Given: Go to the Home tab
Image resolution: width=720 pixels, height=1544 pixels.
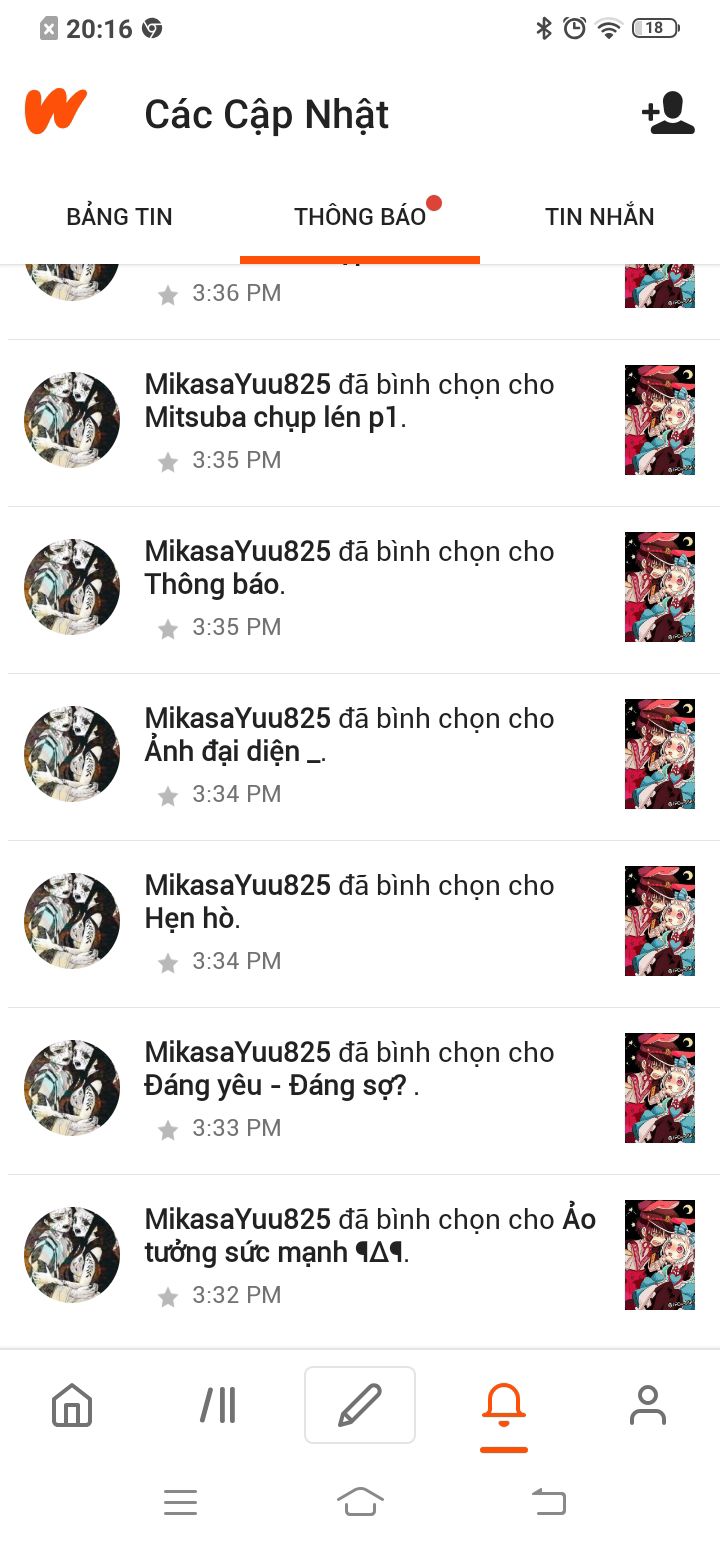Looking at the screenshot, I should coord(72,1405).
